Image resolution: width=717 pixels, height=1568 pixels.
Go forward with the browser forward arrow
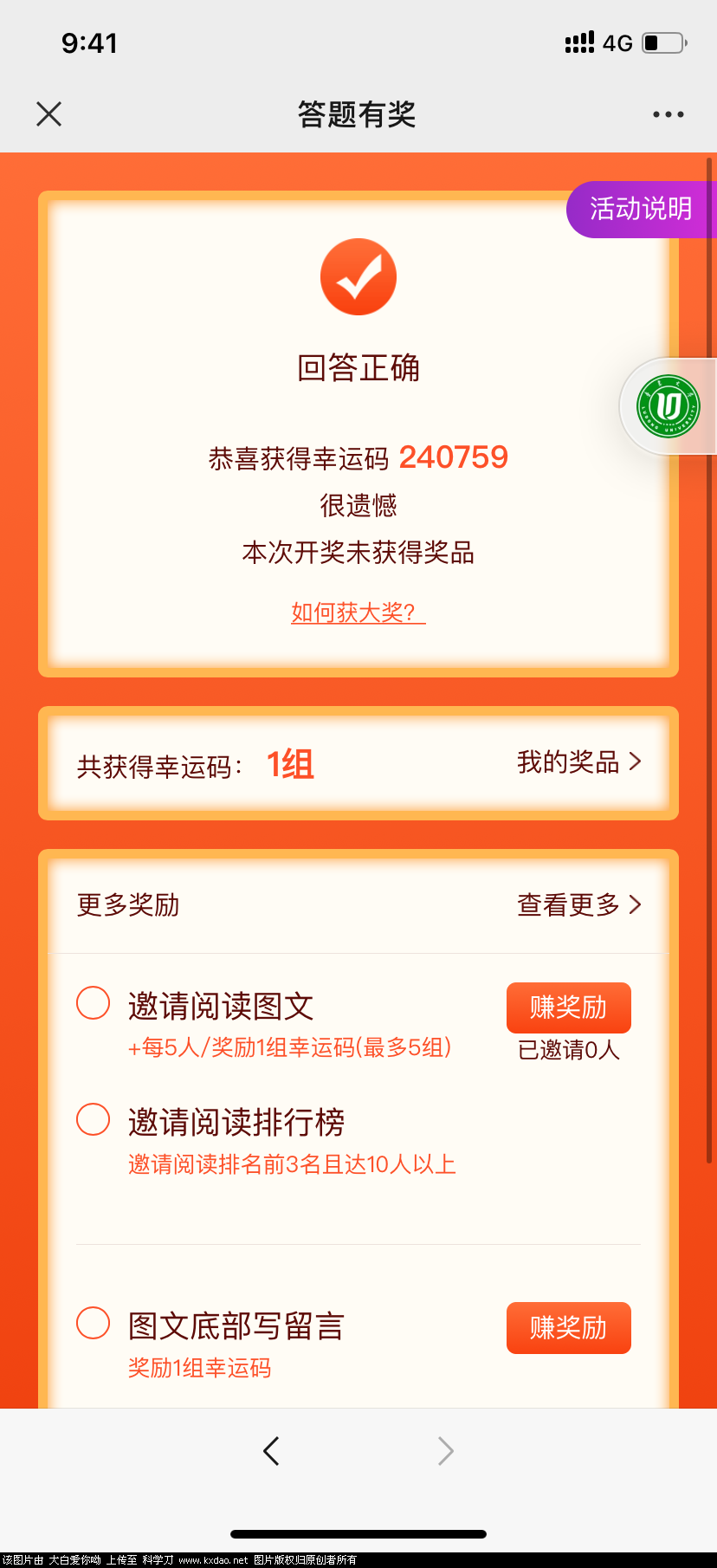click(445, 1451)
